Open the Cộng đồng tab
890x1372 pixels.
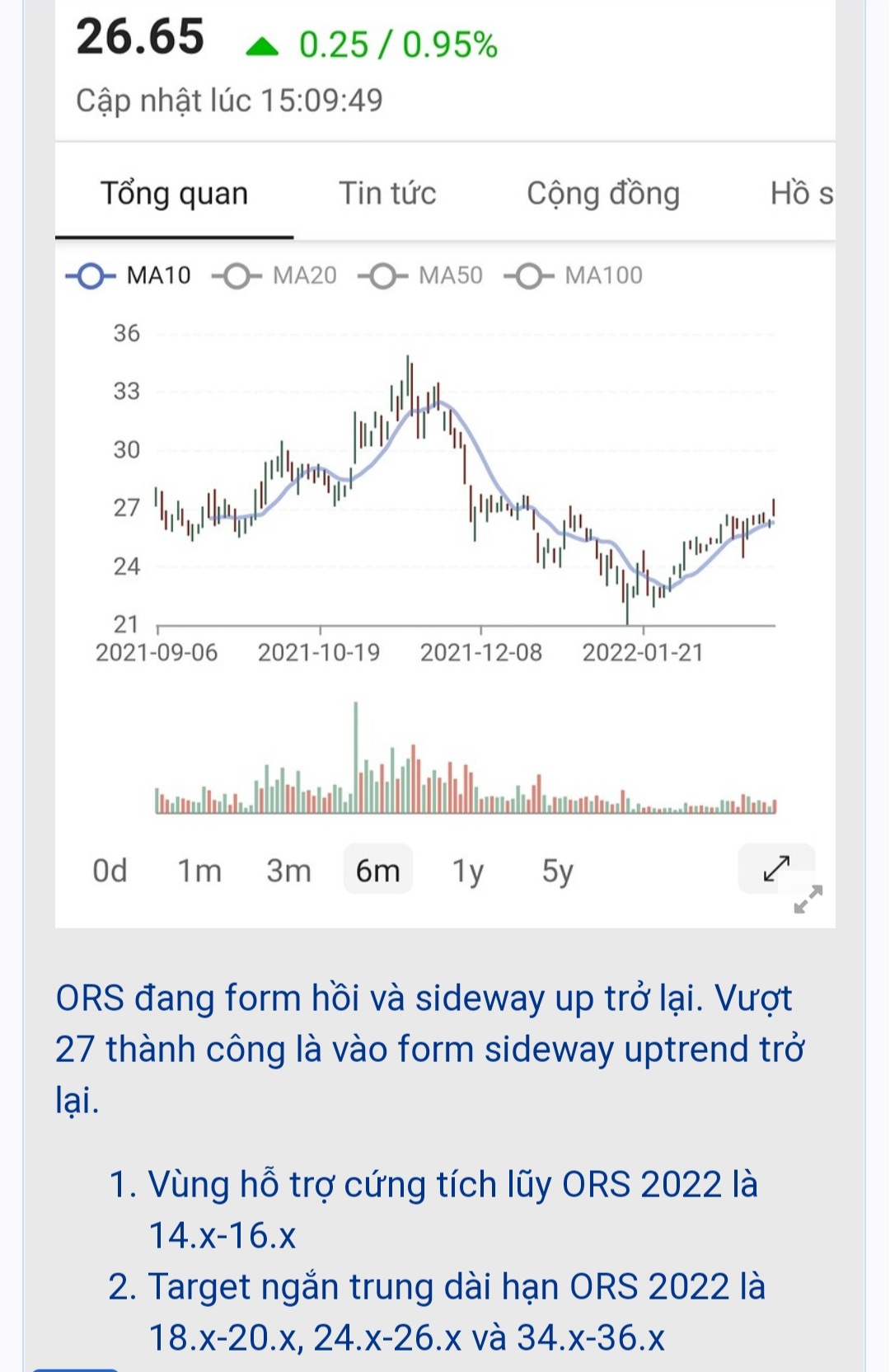point(602,194)
